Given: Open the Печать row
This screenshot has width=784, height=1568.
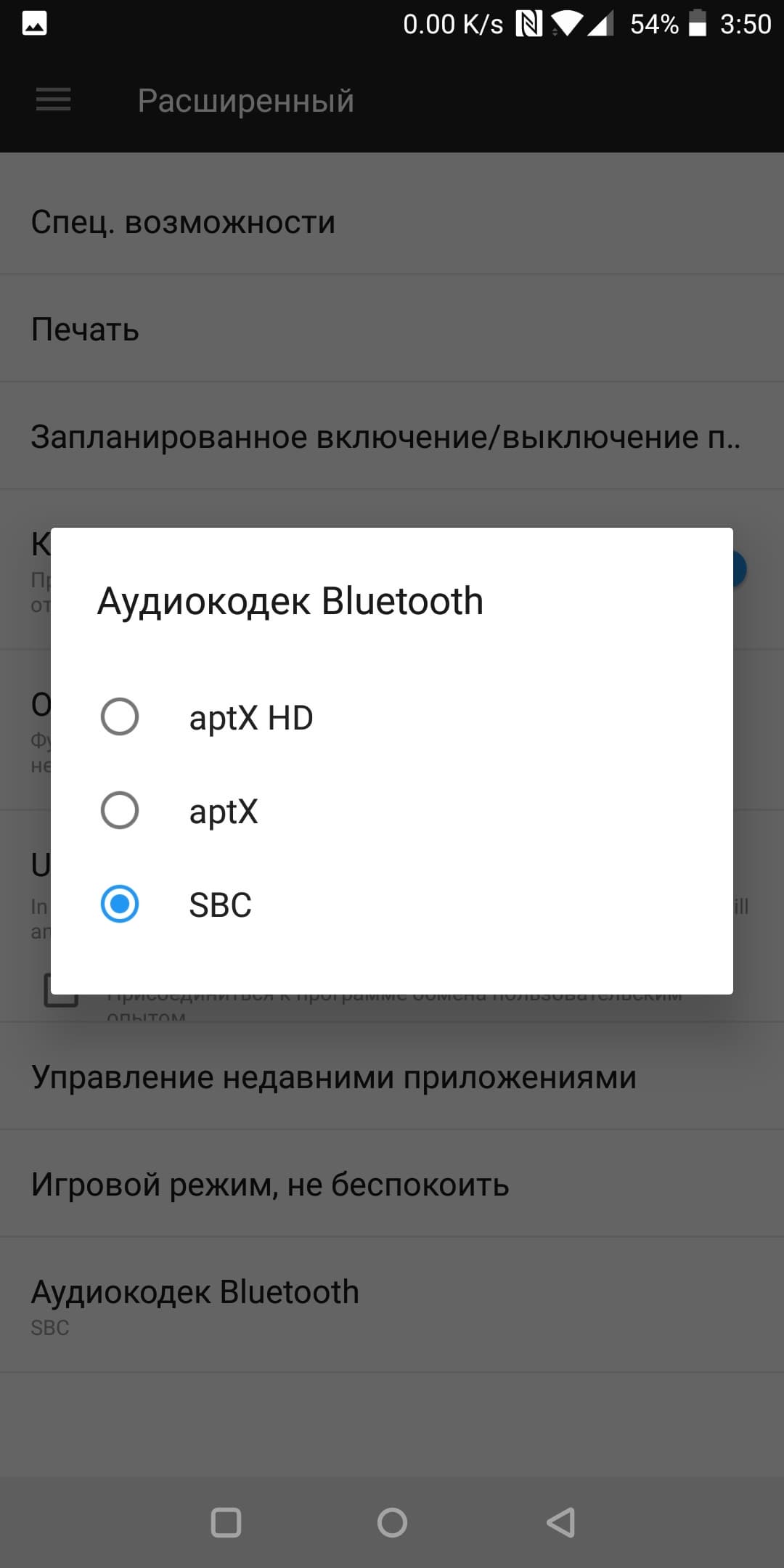Looking at the screenshot, I should (x=392, y=328).
